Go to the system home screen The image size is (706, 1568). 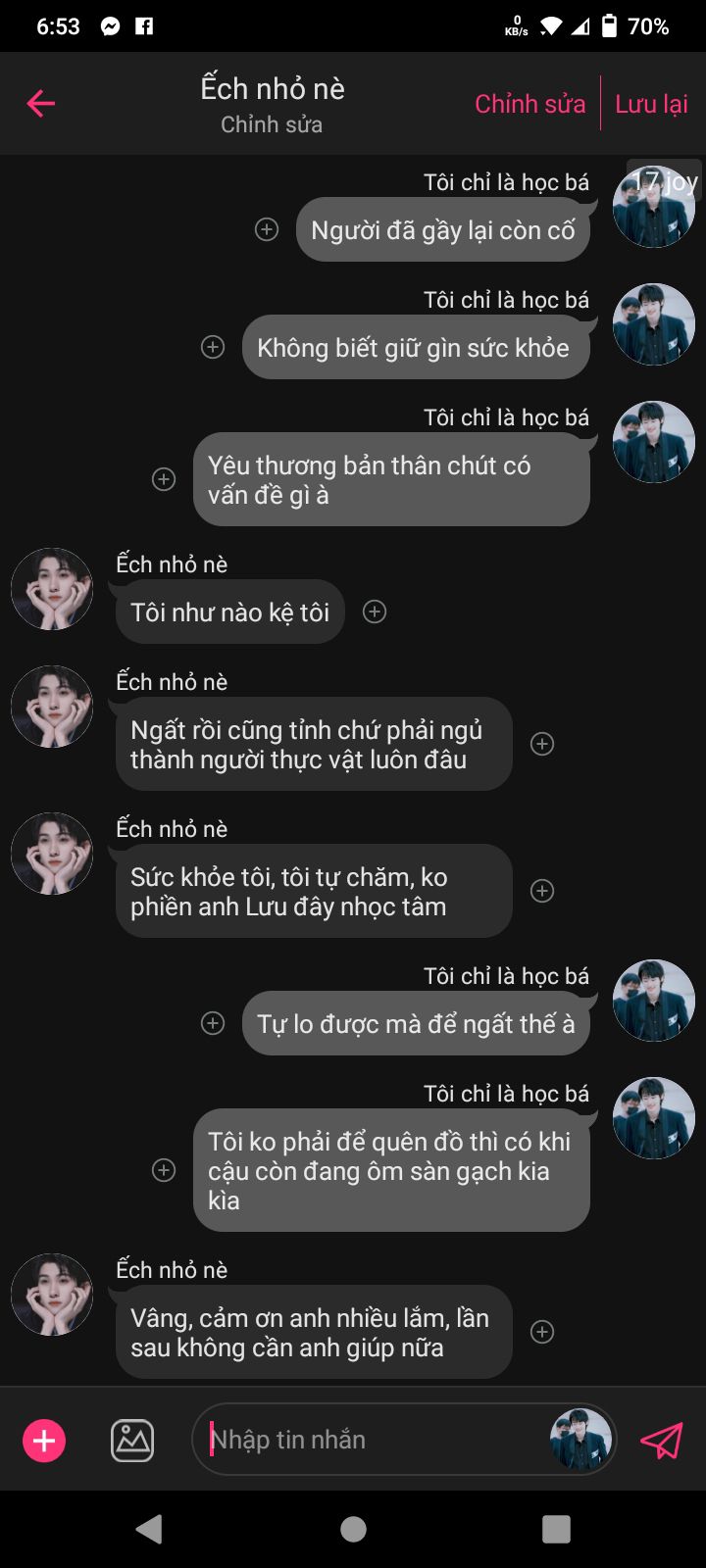[353, 1529]
